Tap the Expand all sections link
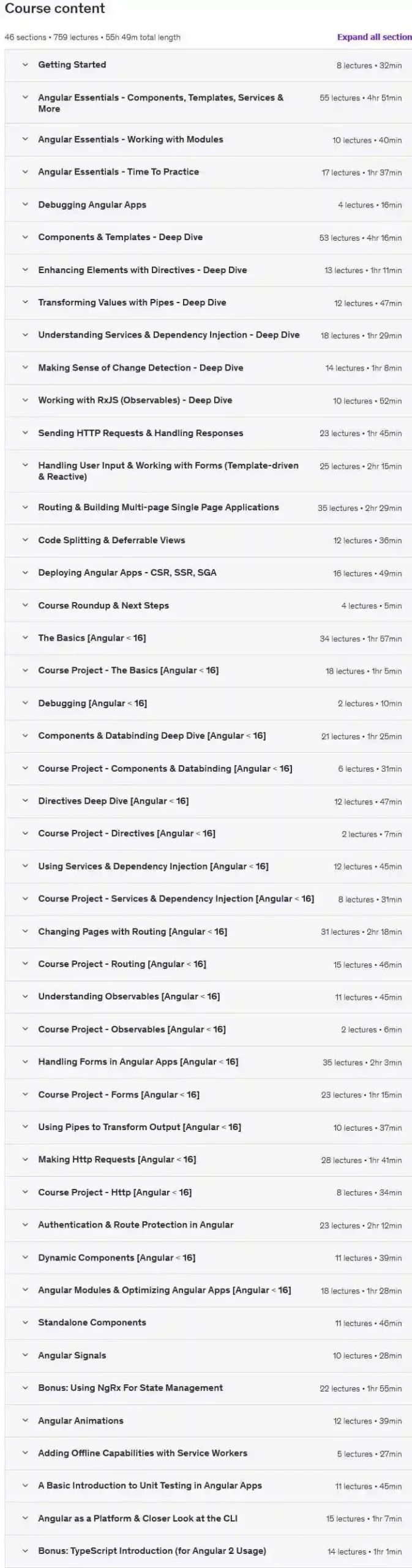This screenshot has height=1568, width=412. (374, 37)
